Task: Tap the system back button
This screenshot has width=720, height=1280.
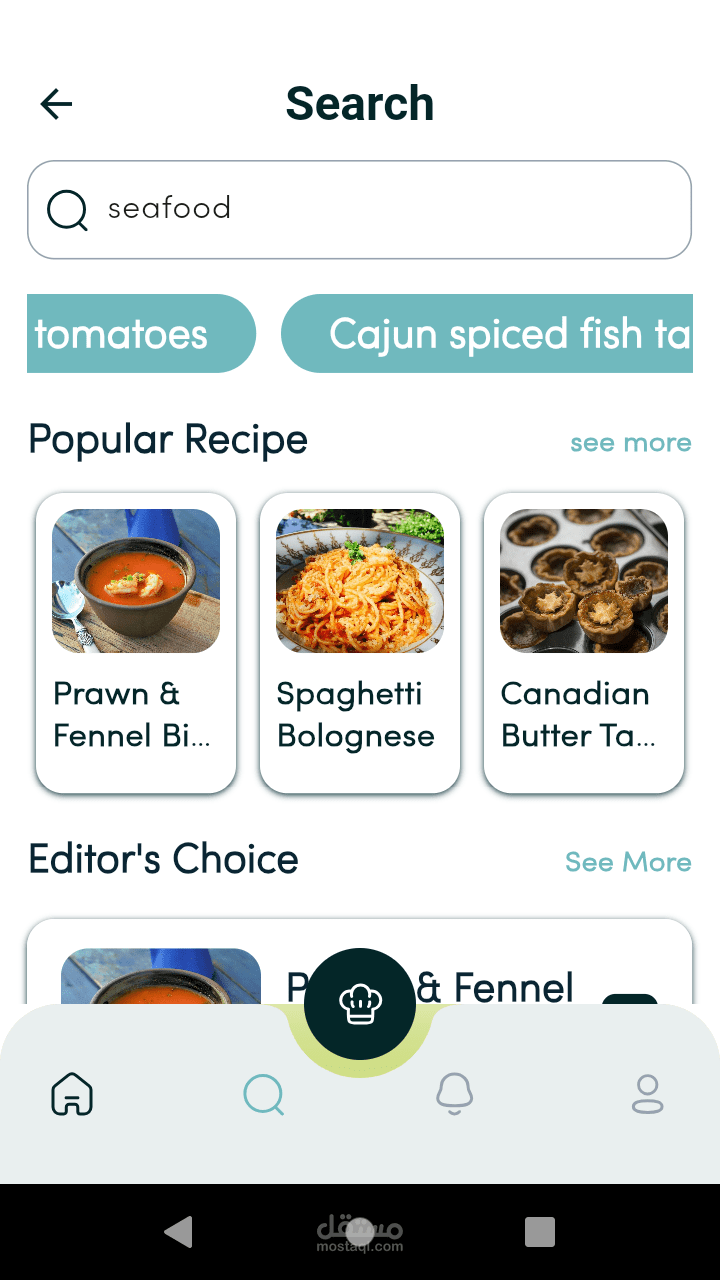Action: (x=178, y=1232)
